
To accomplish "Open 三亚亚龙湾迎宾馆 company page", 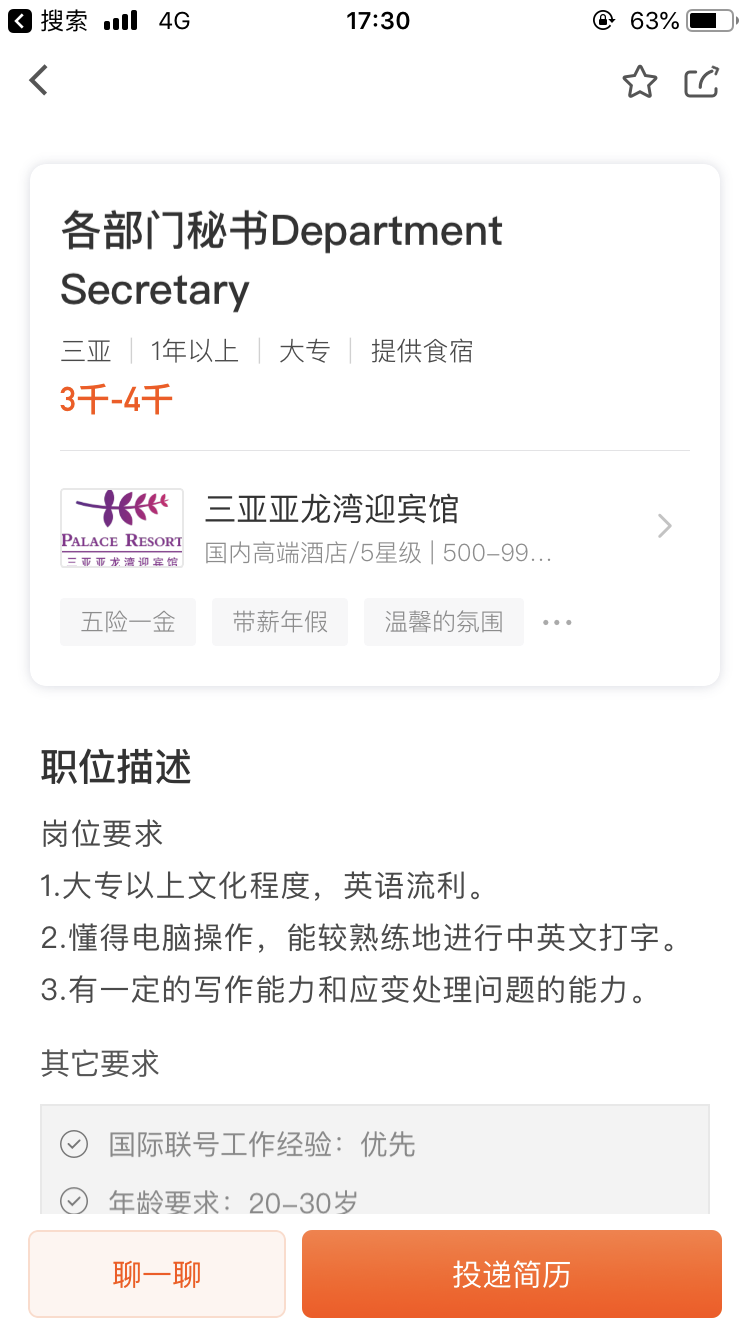I will coord(375,527).
